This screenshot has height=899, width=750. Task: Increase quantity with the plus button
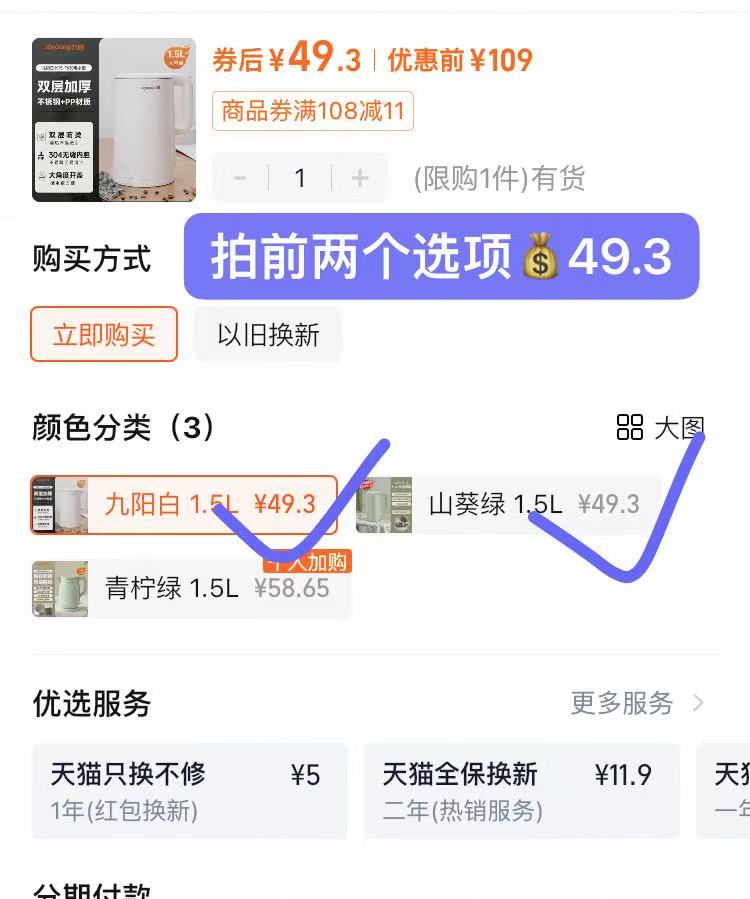pos(360,178)
